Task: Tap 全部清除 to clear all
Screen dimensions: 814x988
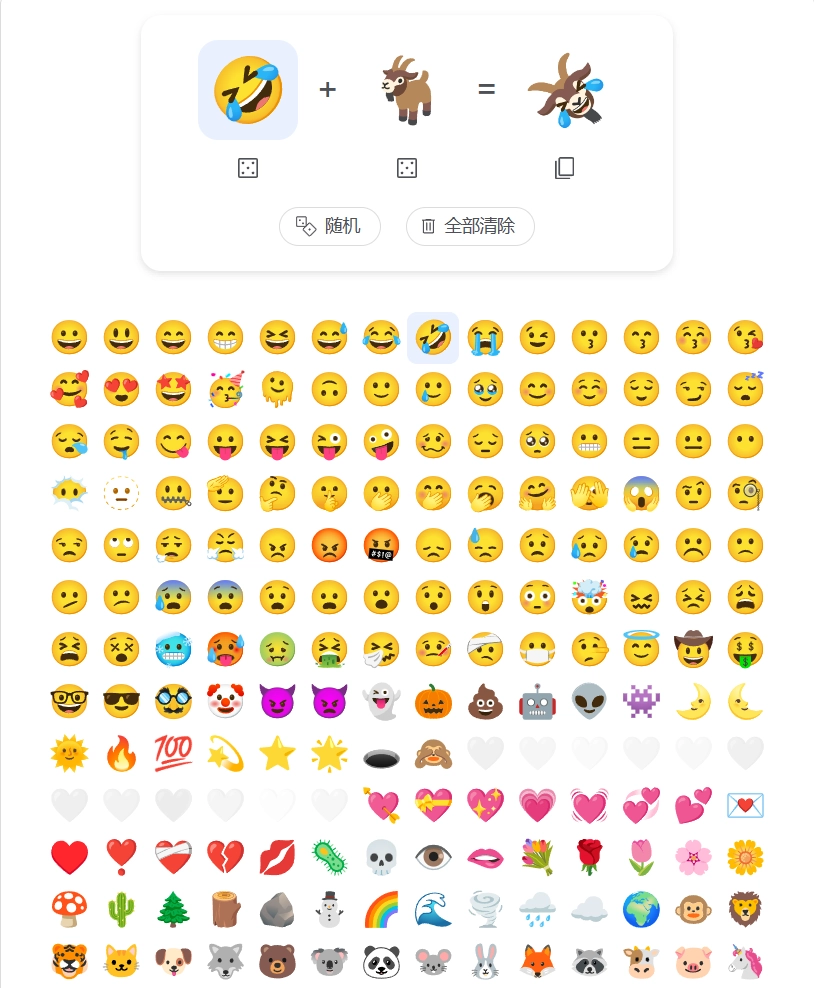Action: (470, 226)
